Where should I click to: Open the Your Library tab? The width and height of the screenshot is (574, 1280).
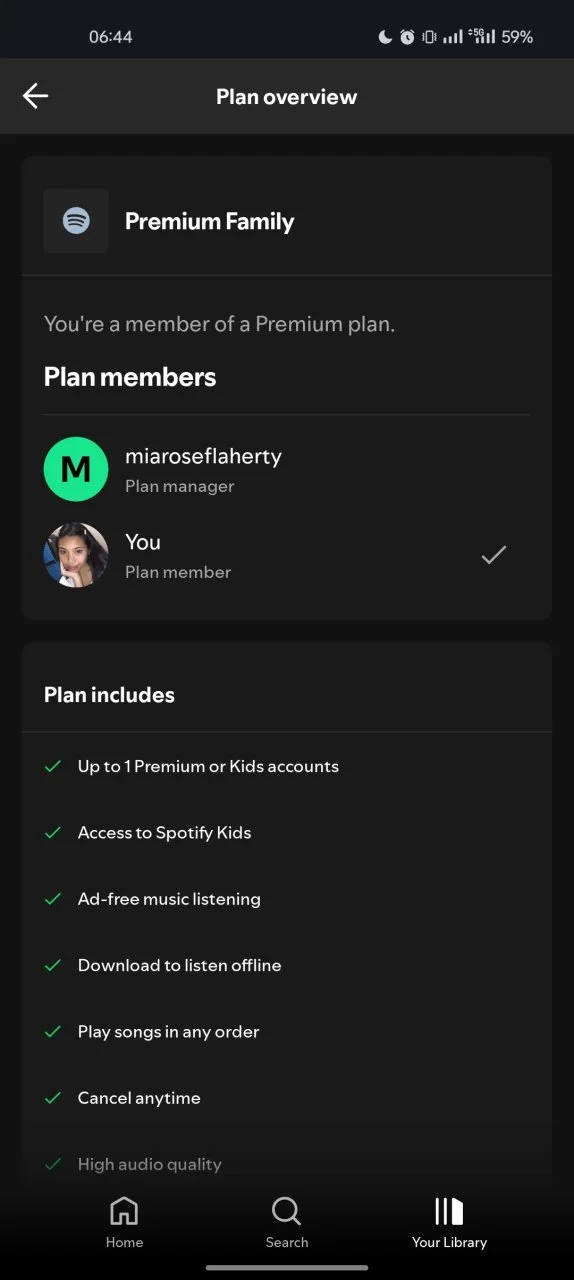tap(449, 1222)
